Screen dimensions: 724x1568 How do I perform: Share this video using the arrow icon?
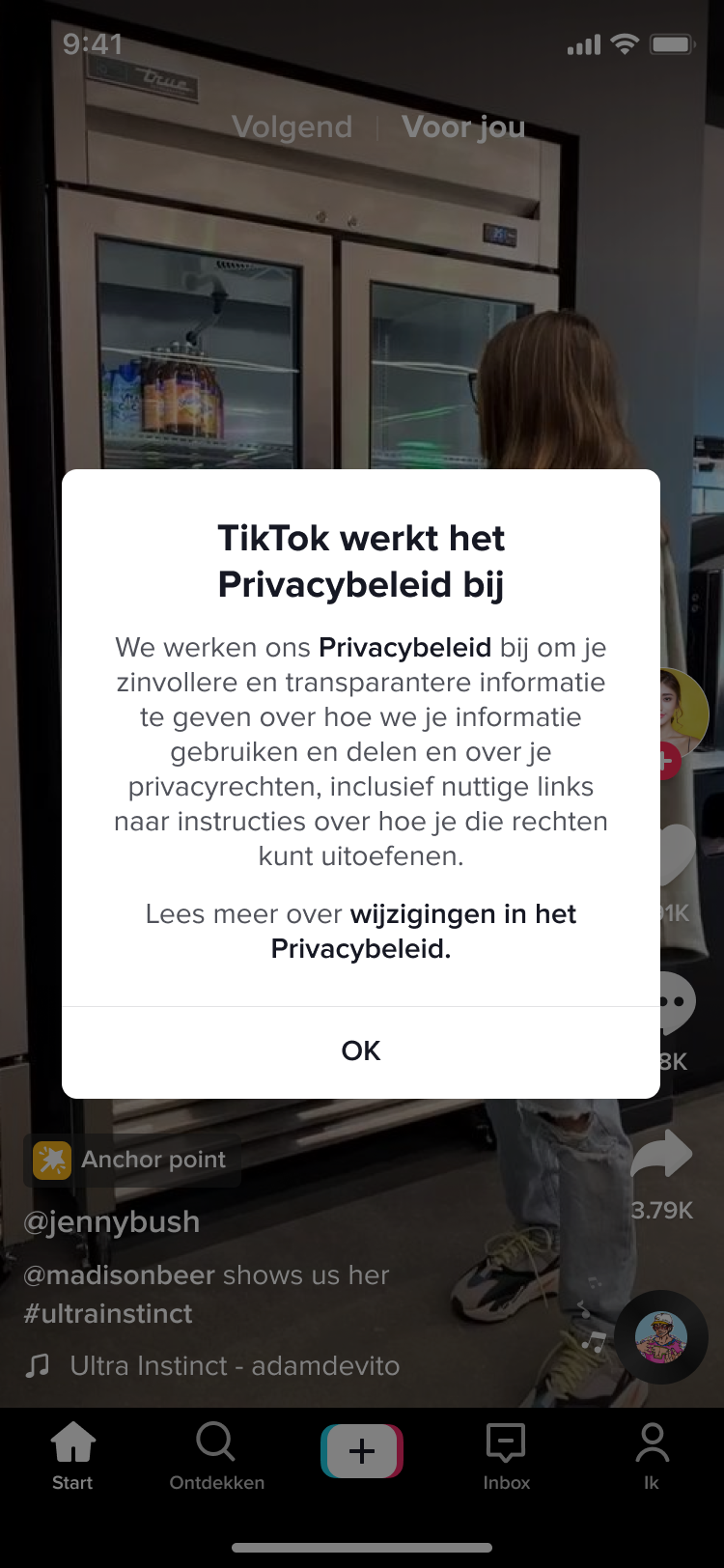[x=662, y=1155]
